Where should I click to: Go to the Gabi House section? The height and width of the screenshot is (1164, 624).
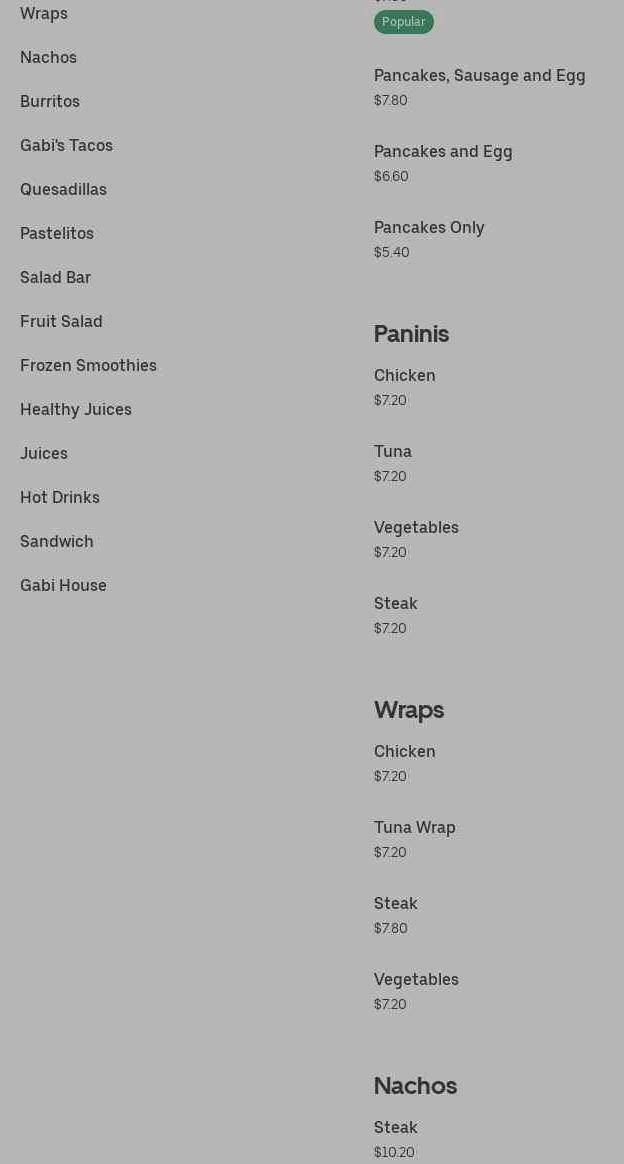point(63,585)
